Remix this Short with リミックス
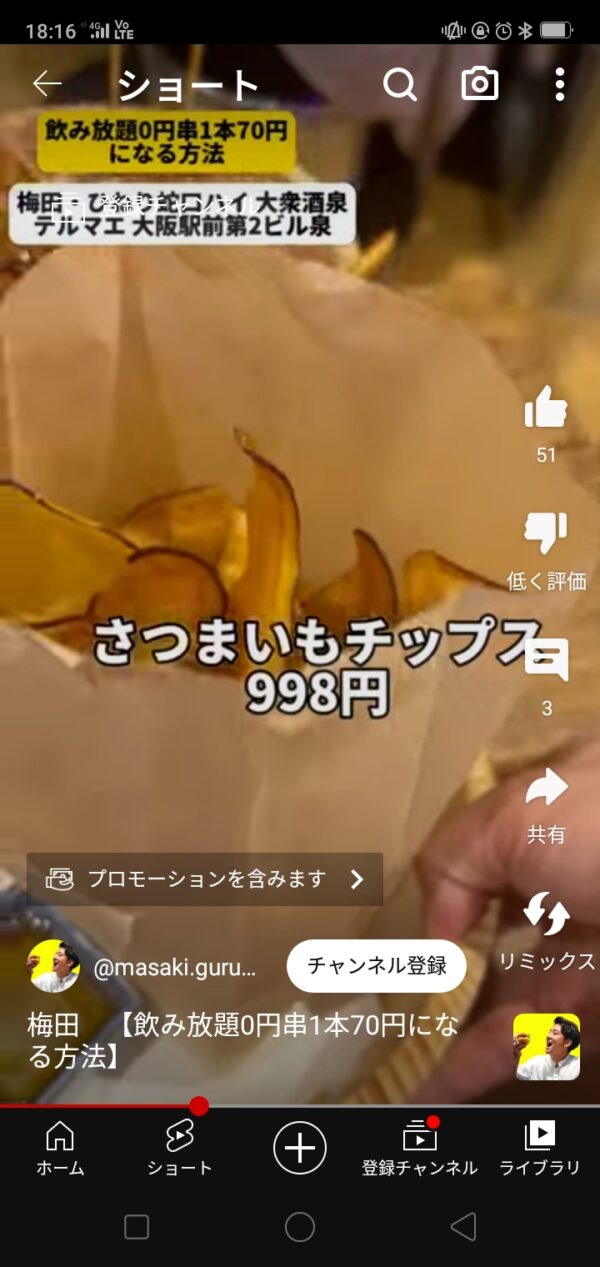This screenshot has height=1267, width=600. 546,915
